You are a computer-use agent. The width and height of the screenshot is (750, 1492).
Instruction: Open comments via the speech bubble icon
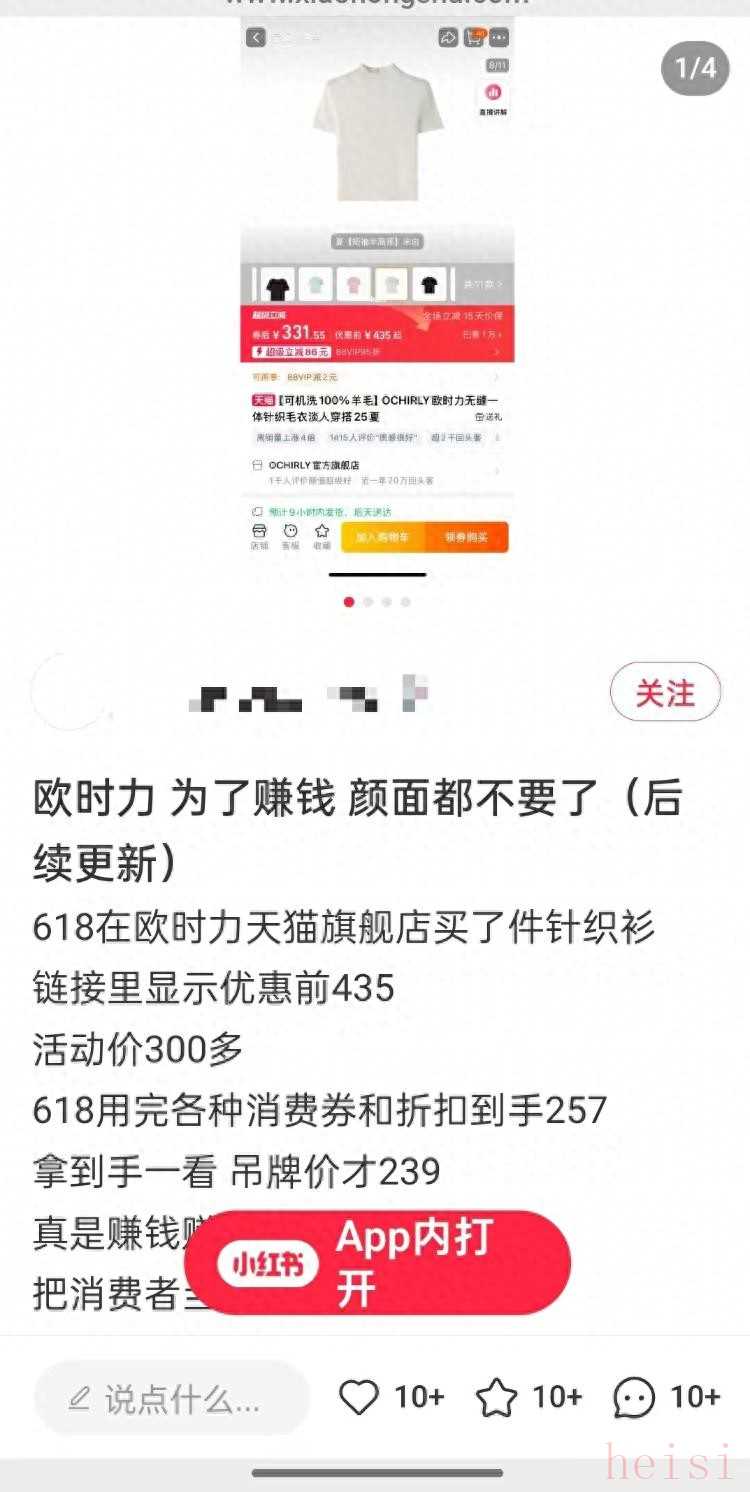(634, 1397)
